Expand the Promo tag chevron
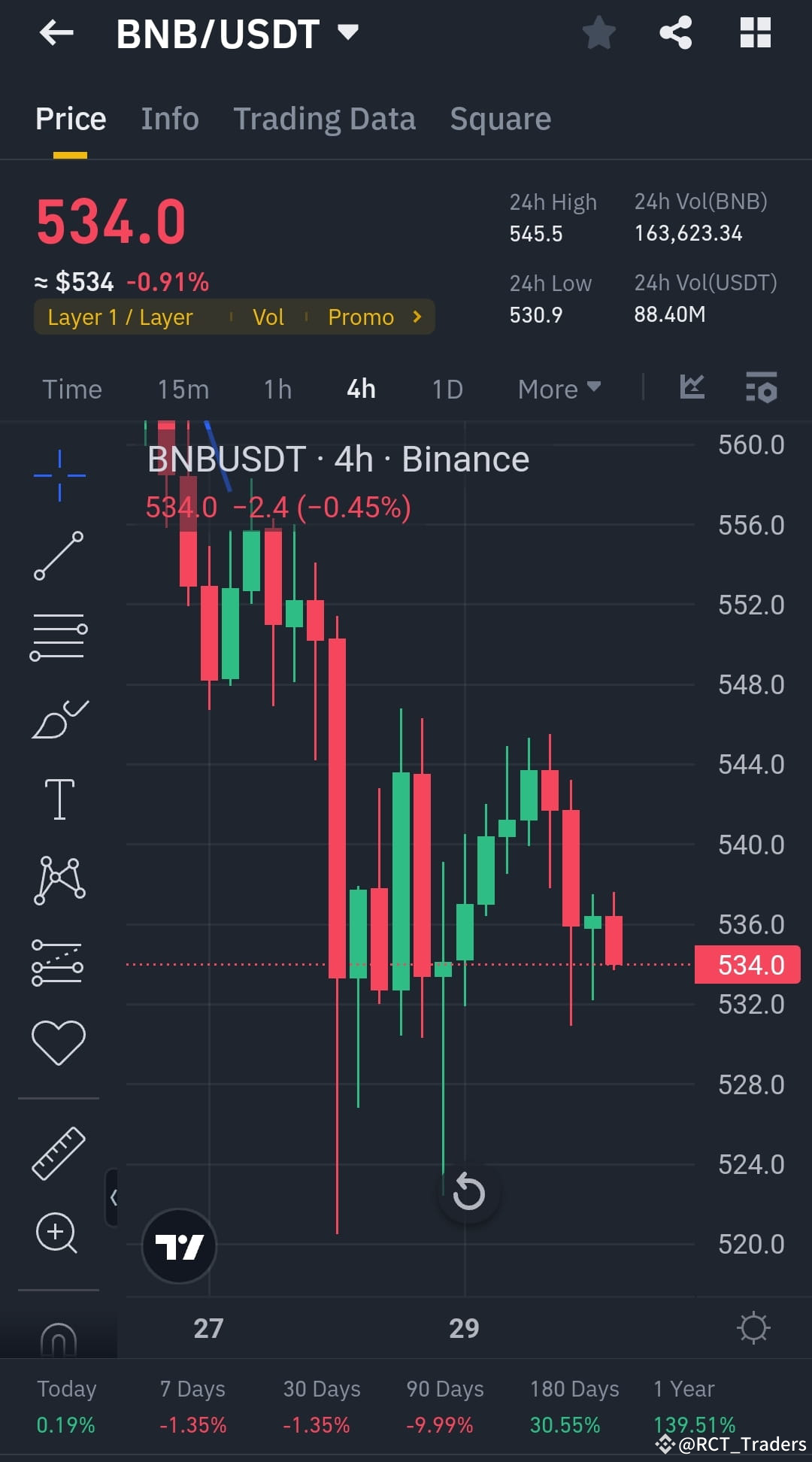This screenshot has width=812, height=1462. (x=416, y=317)
